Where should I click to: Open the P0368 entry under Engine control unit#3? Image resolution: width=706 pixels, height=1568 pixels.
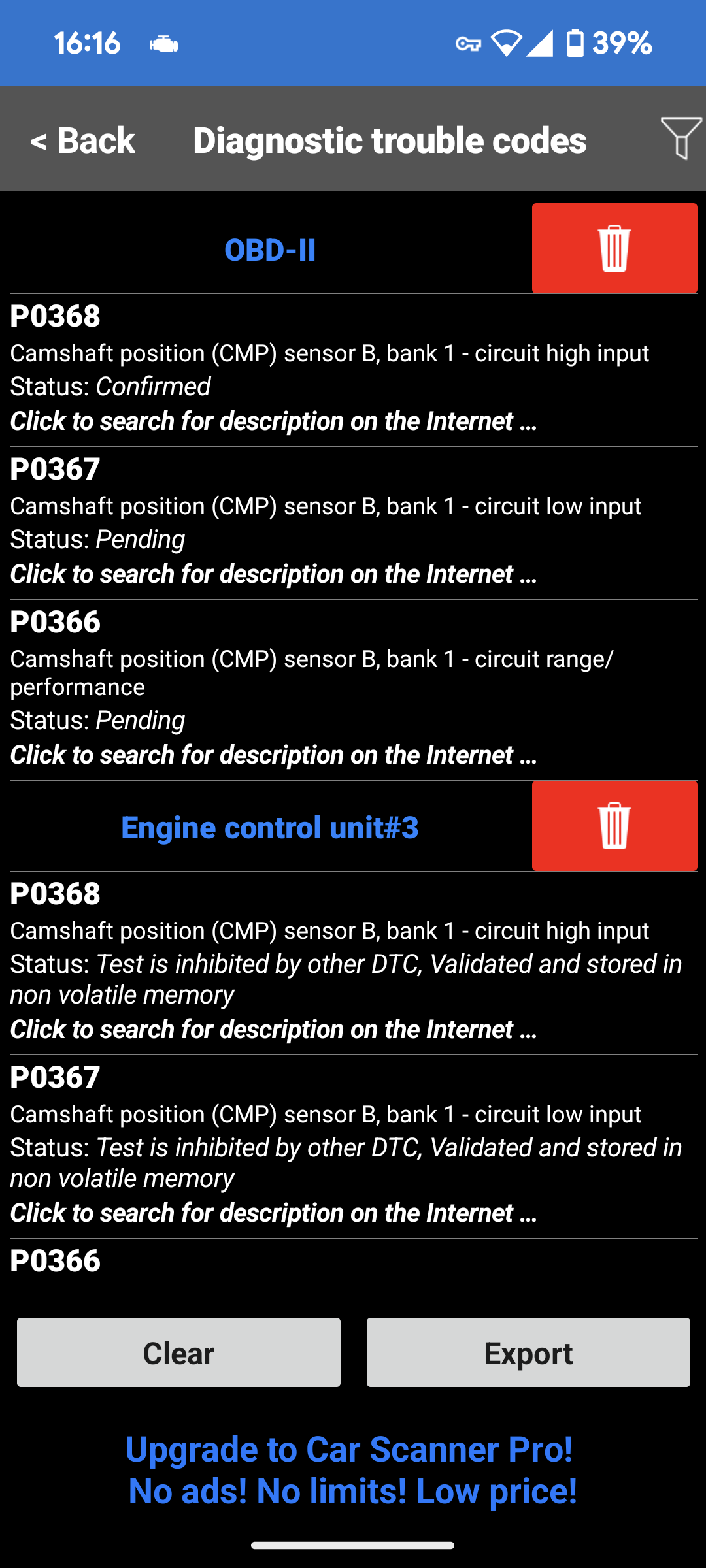(353, 963)
